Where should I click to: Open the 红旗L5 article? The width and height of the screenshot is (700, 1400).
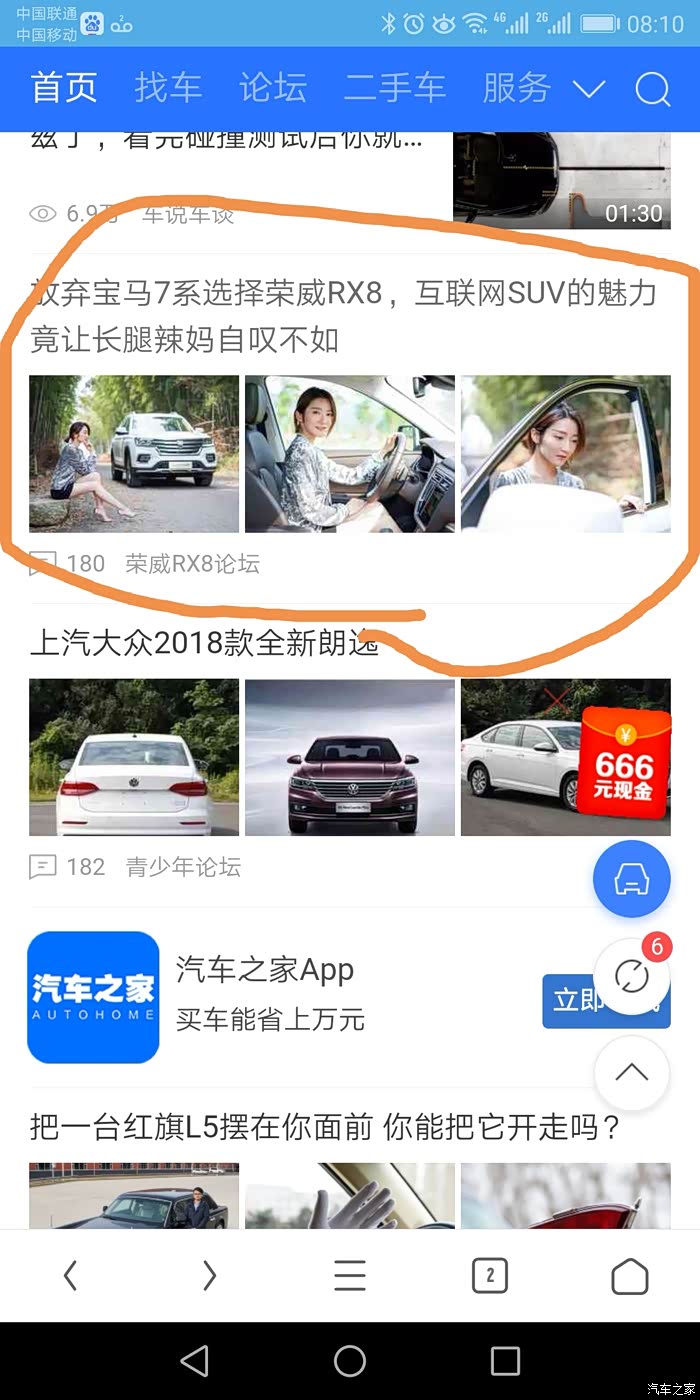326,1128
